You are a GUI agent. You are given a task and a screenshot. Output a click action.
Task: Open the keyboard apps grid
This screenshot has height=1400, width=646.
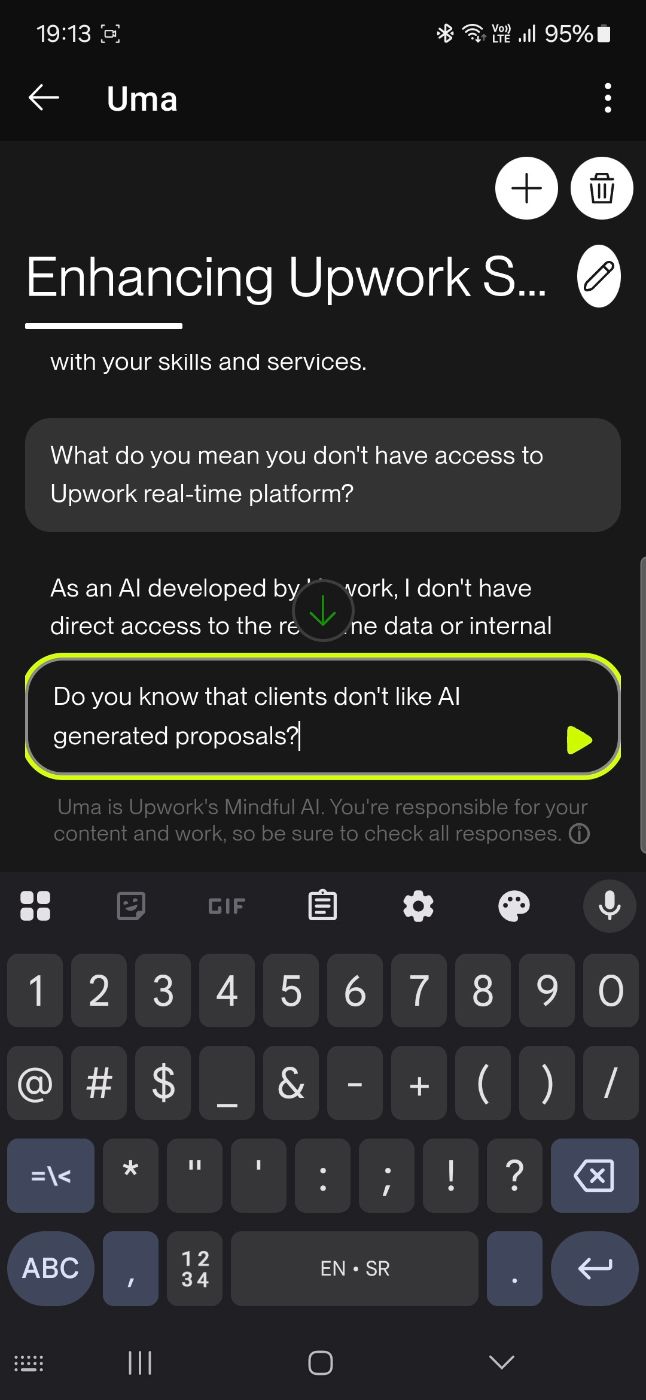point(35,906)
